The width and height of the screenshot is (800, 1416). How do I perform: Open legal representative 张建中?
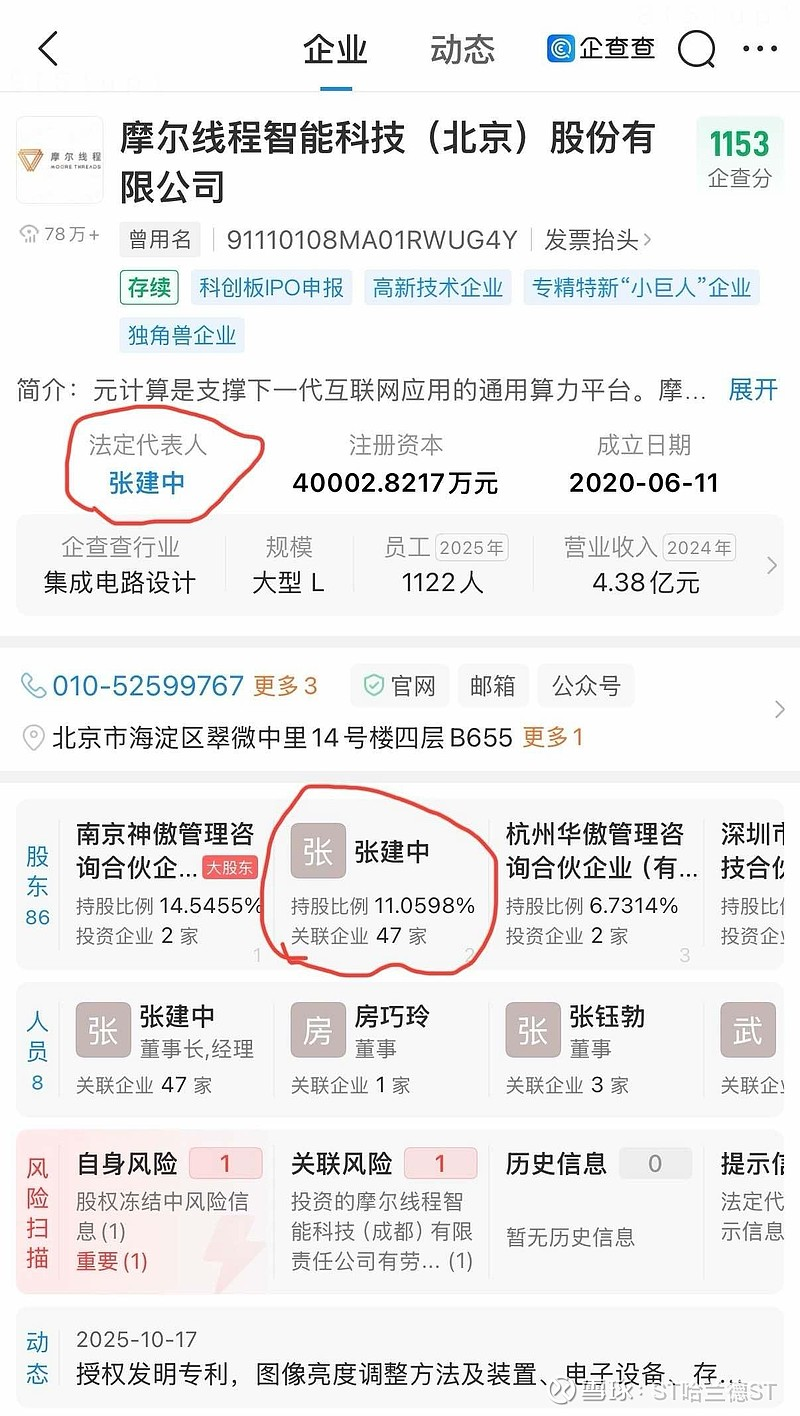147,483
